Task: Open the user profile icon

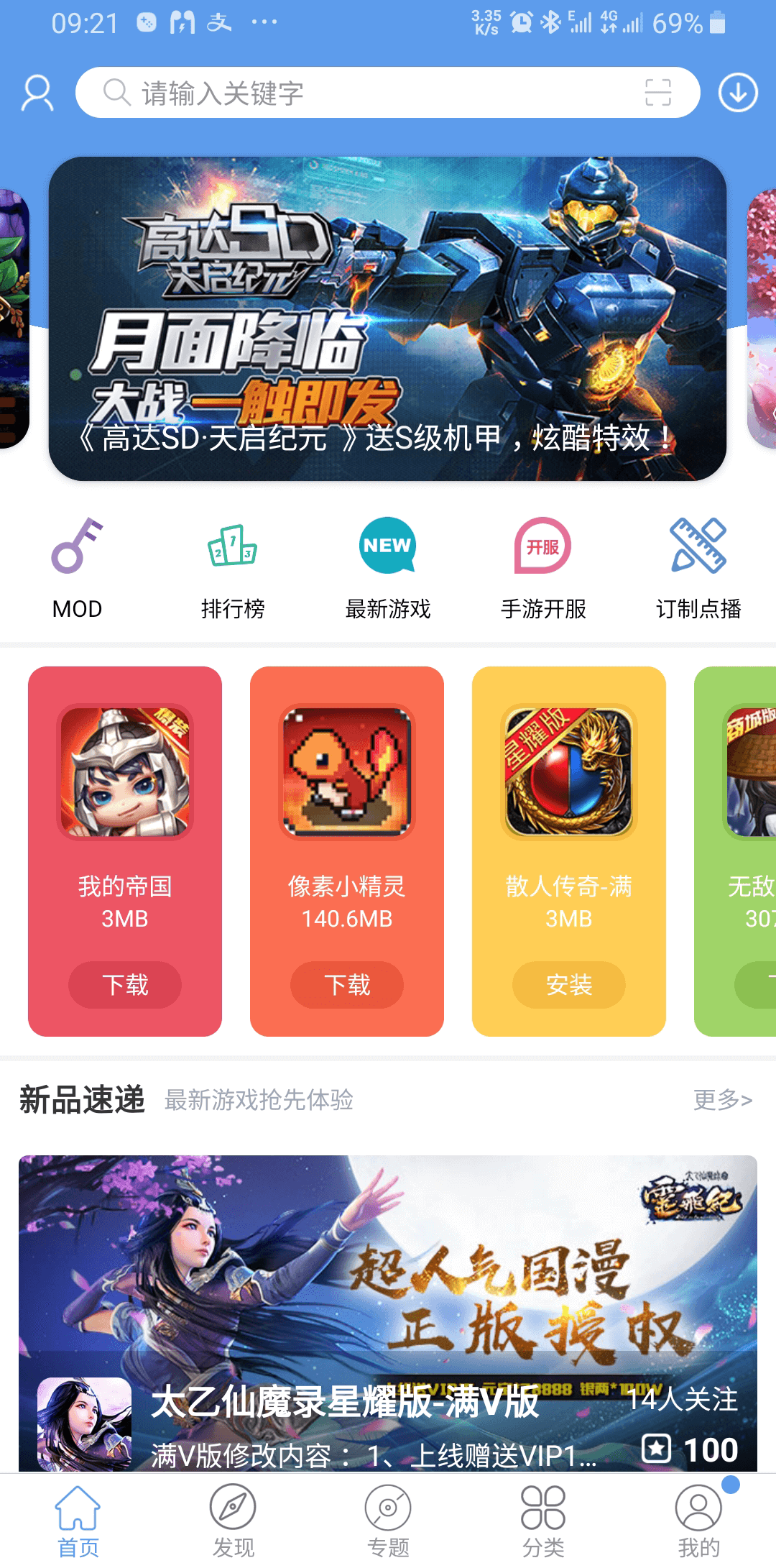Action: click(x=37, y=93)
